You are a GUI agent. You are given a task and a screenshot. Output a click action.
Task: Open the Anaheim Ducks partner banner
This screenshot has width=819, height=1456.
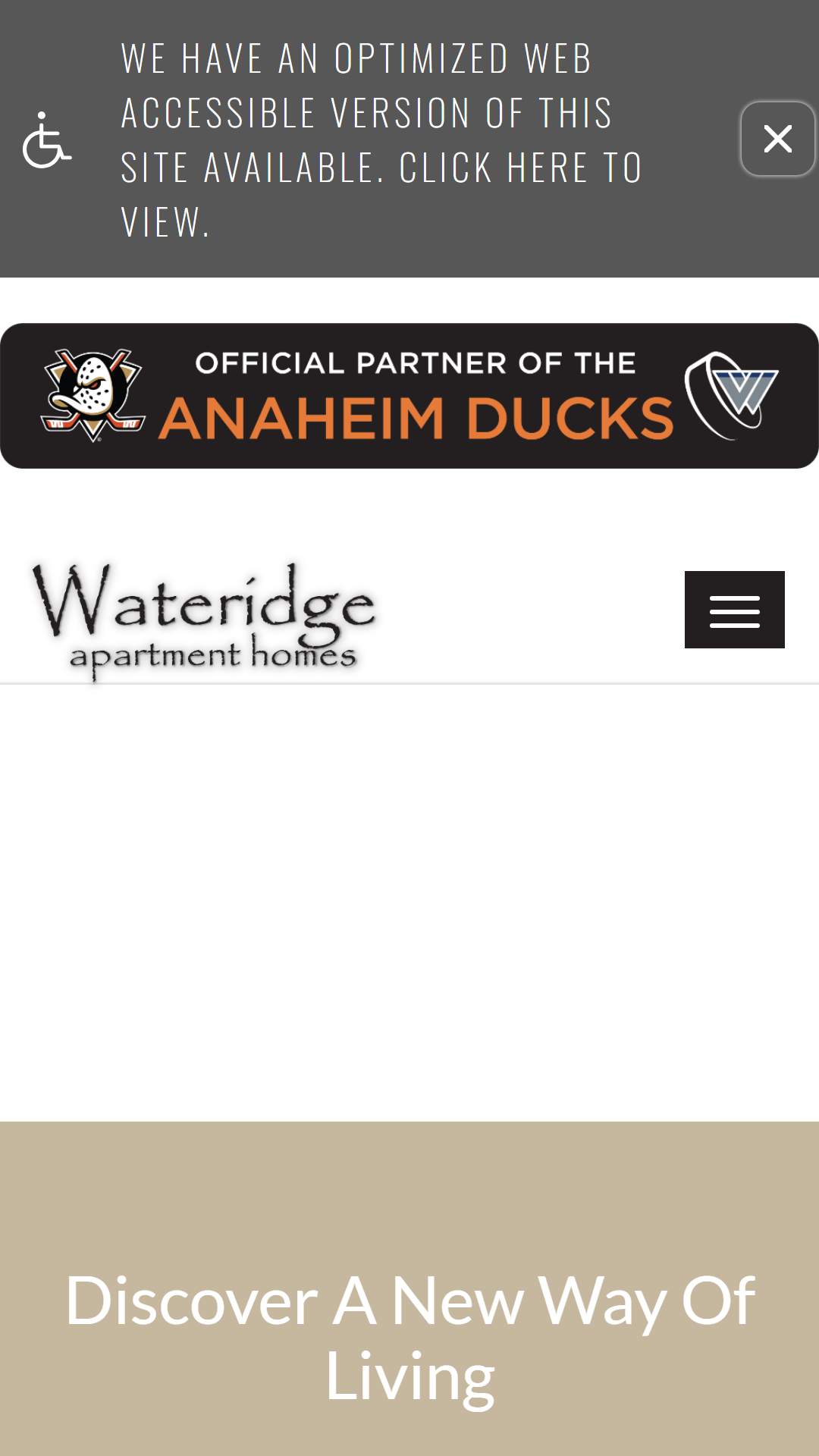coord(409,396)
